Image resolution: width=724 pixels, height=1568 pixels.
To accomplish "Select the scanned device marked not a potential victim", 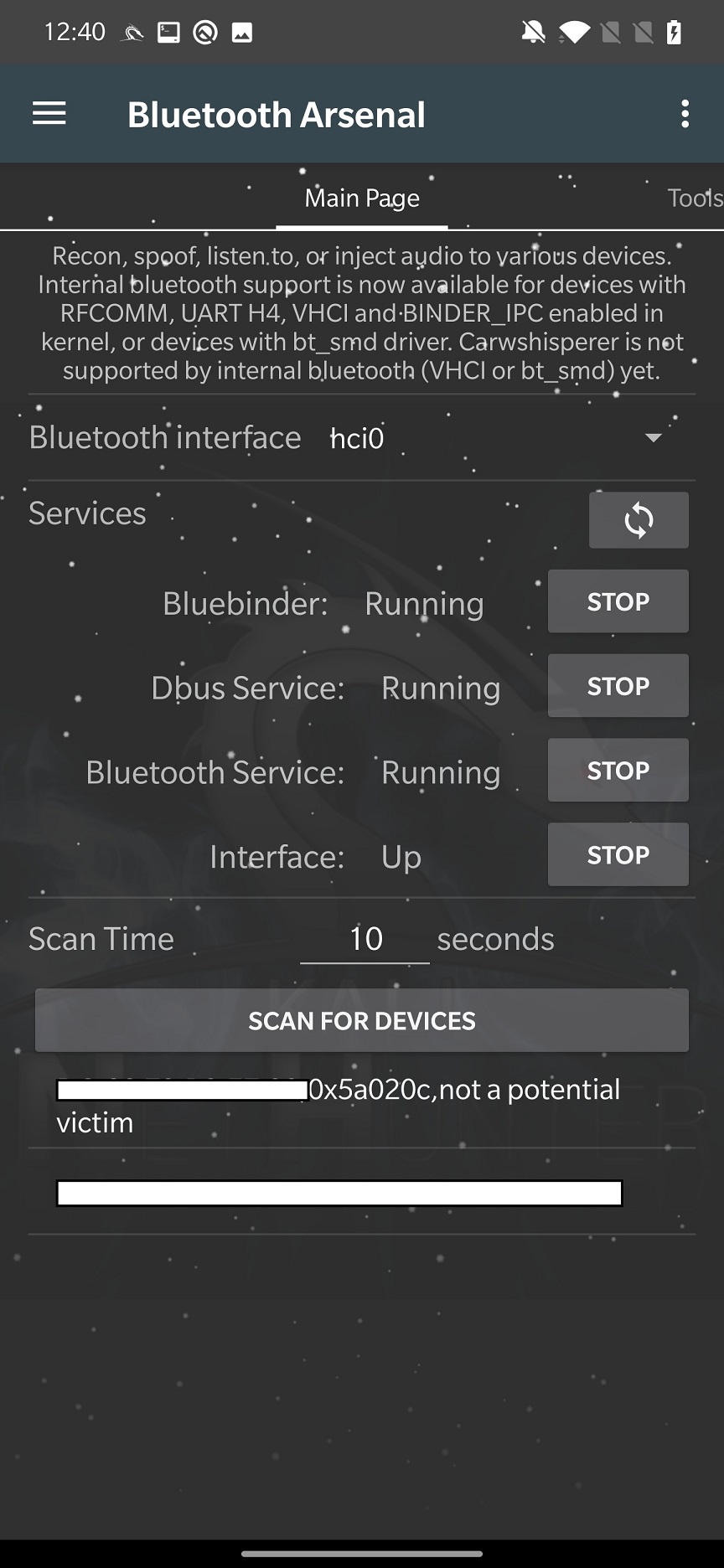I will click(362, 1106).
